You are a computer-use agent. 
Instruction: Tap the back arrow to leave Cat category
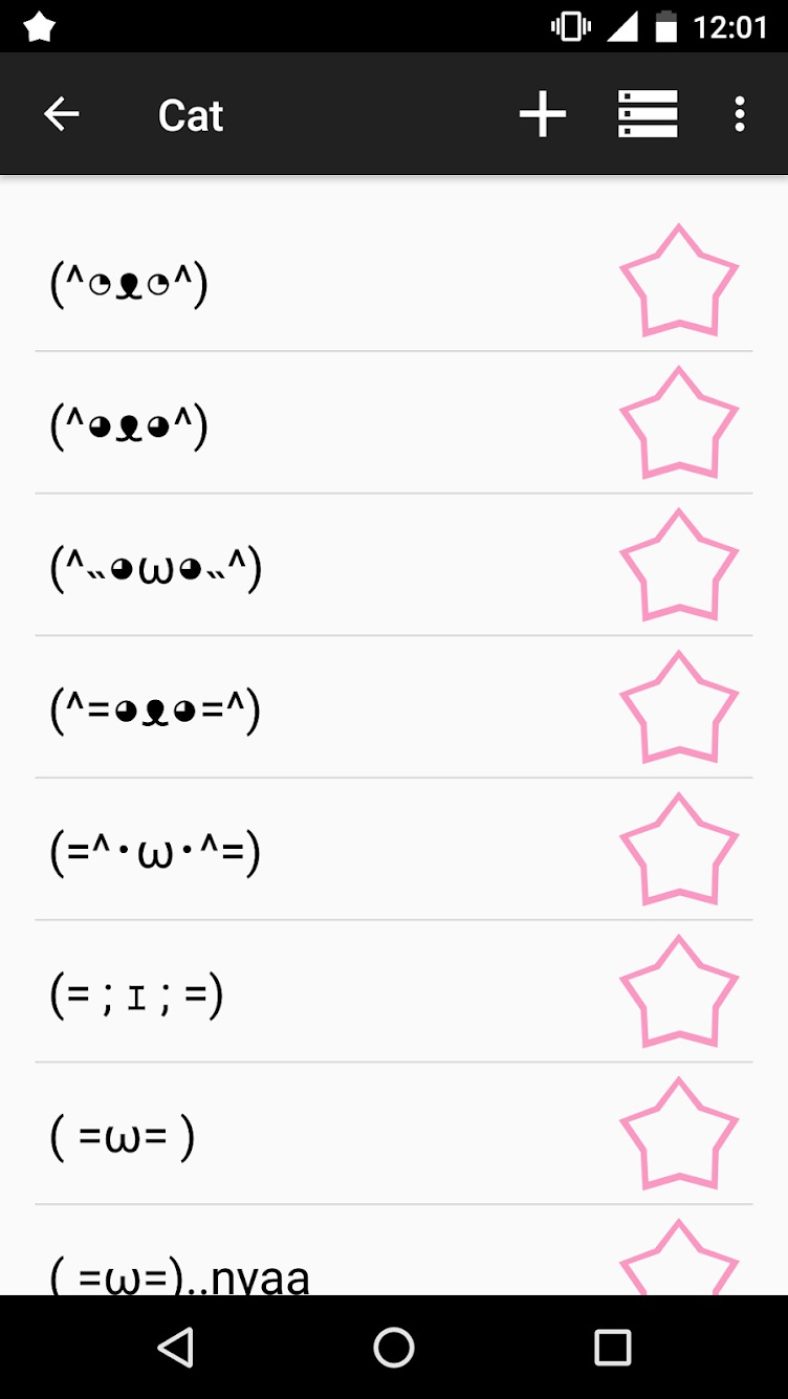62,113
